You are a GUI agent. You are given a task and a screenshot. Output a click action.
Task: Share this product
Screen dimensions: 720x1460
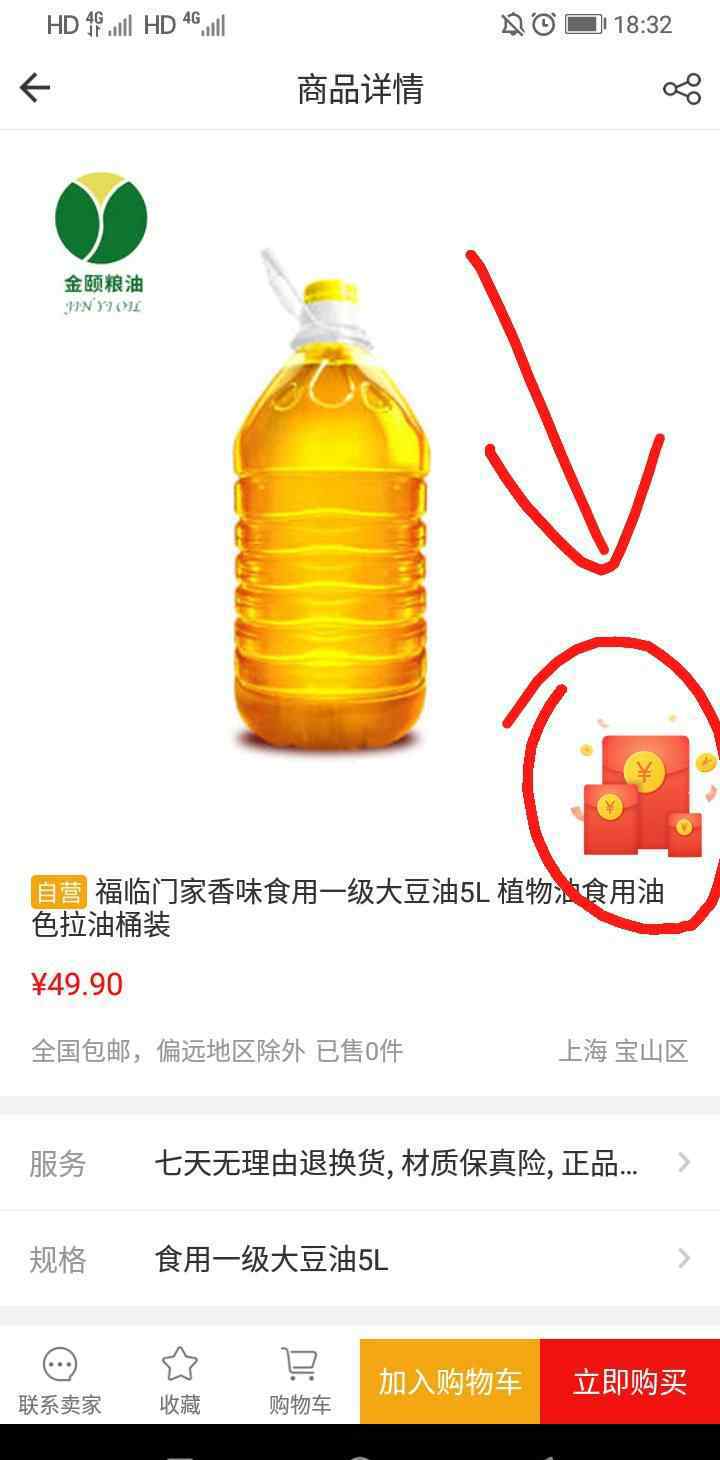click(x=681, y=89)
